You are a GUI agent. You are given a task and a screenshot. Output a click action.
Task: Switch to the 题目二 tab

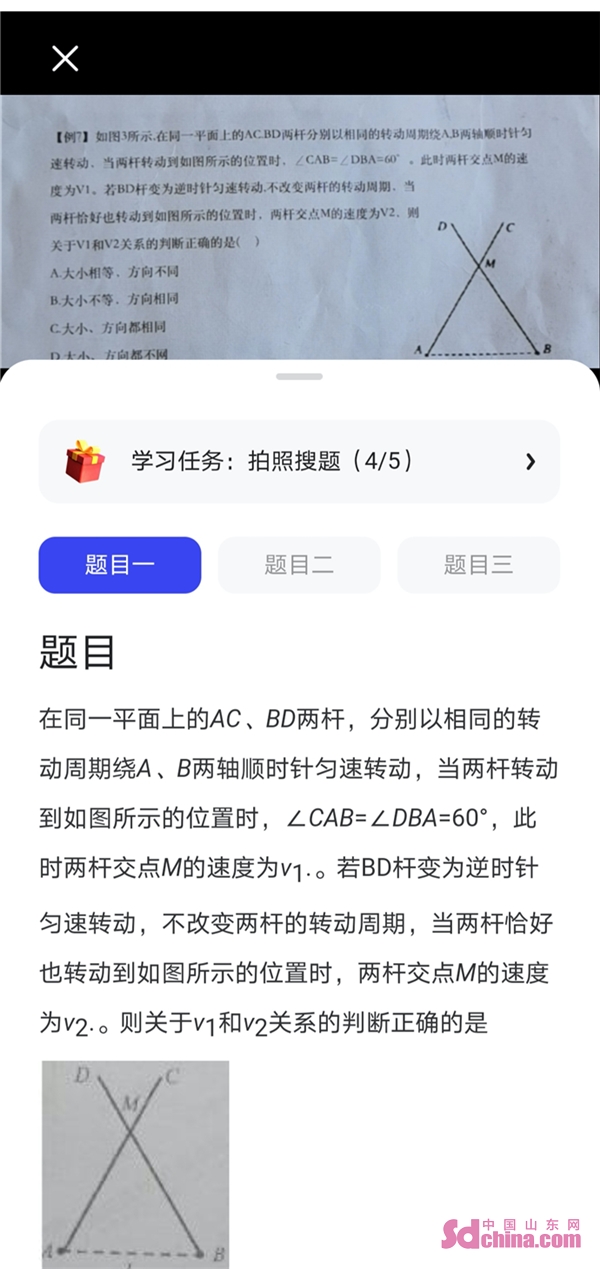[299, 565]
